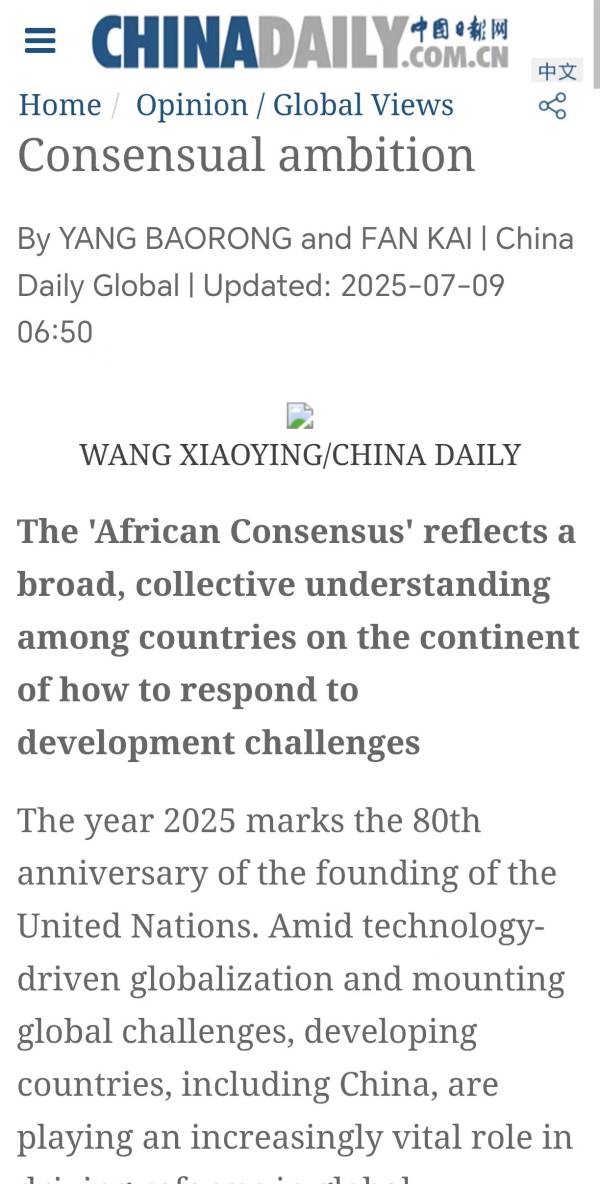Open the hamburger menu
The width and height of the screenshot is (600, 1184).
click(40, 40)
